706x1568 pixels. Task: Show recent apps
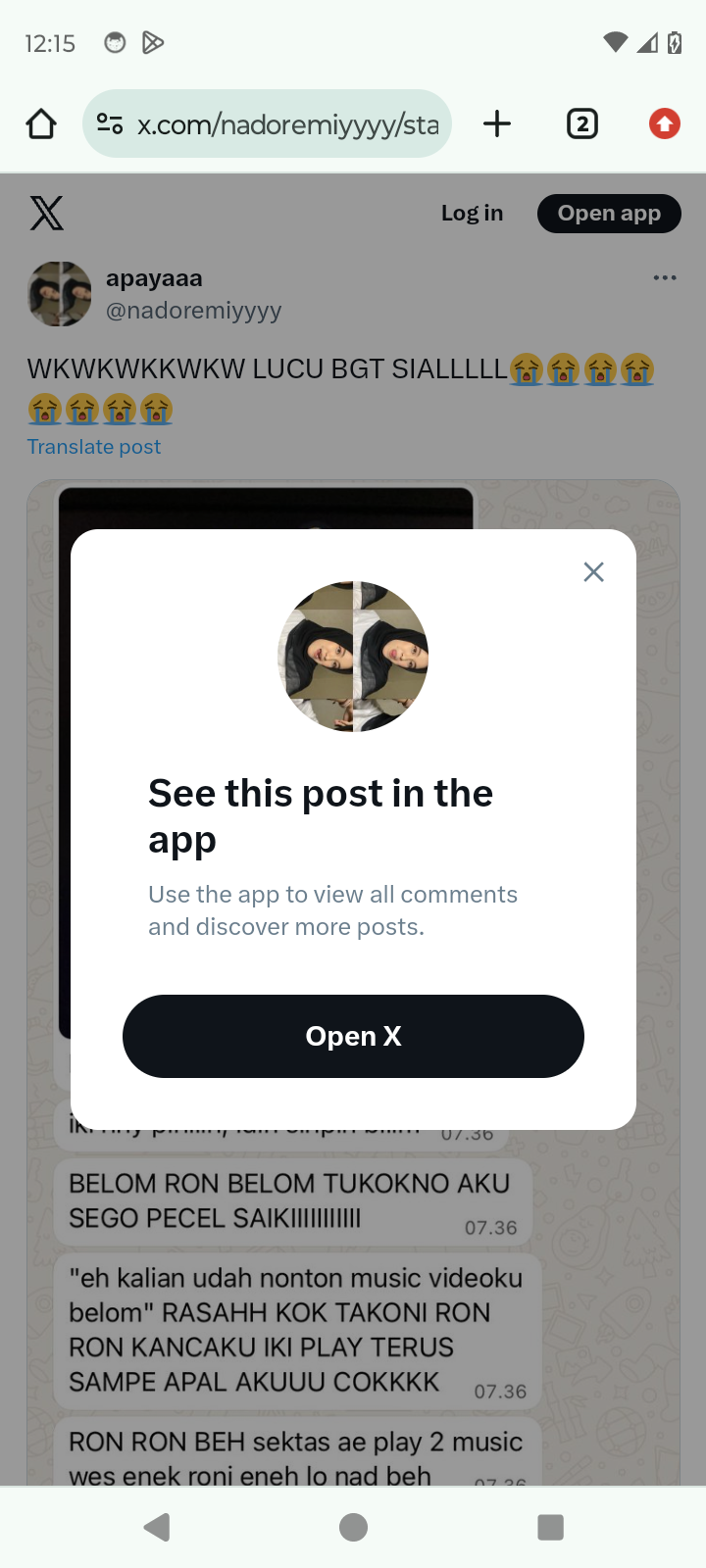click(550, 1527)
